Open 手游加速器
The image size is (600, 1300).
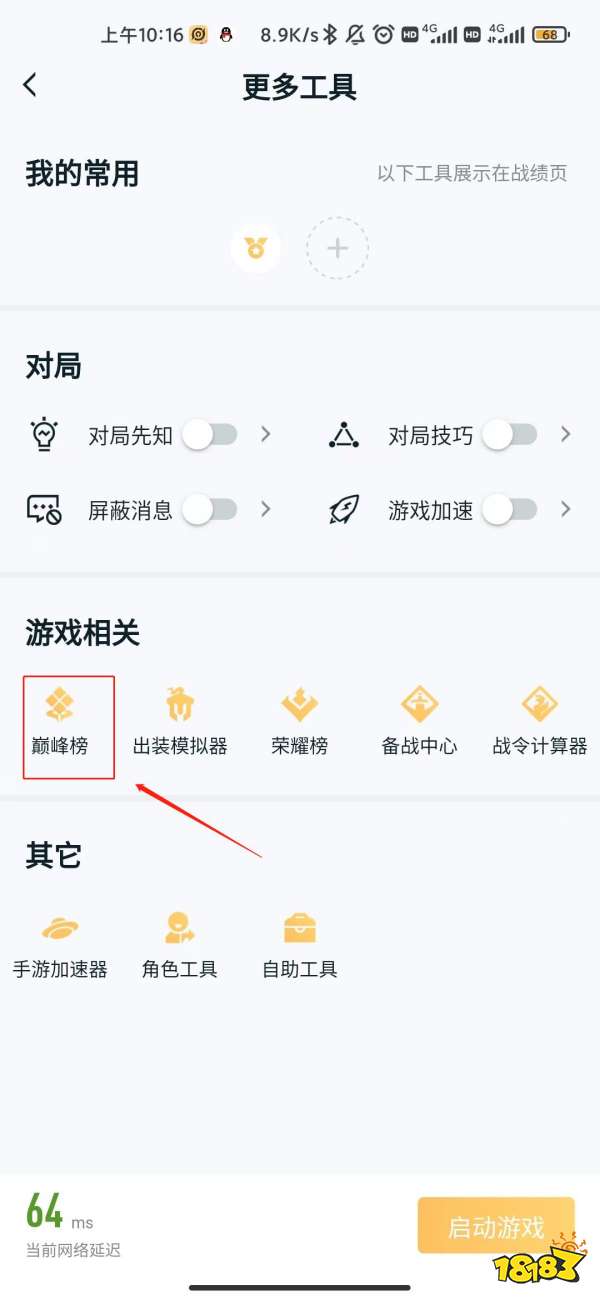pos(60,945)
